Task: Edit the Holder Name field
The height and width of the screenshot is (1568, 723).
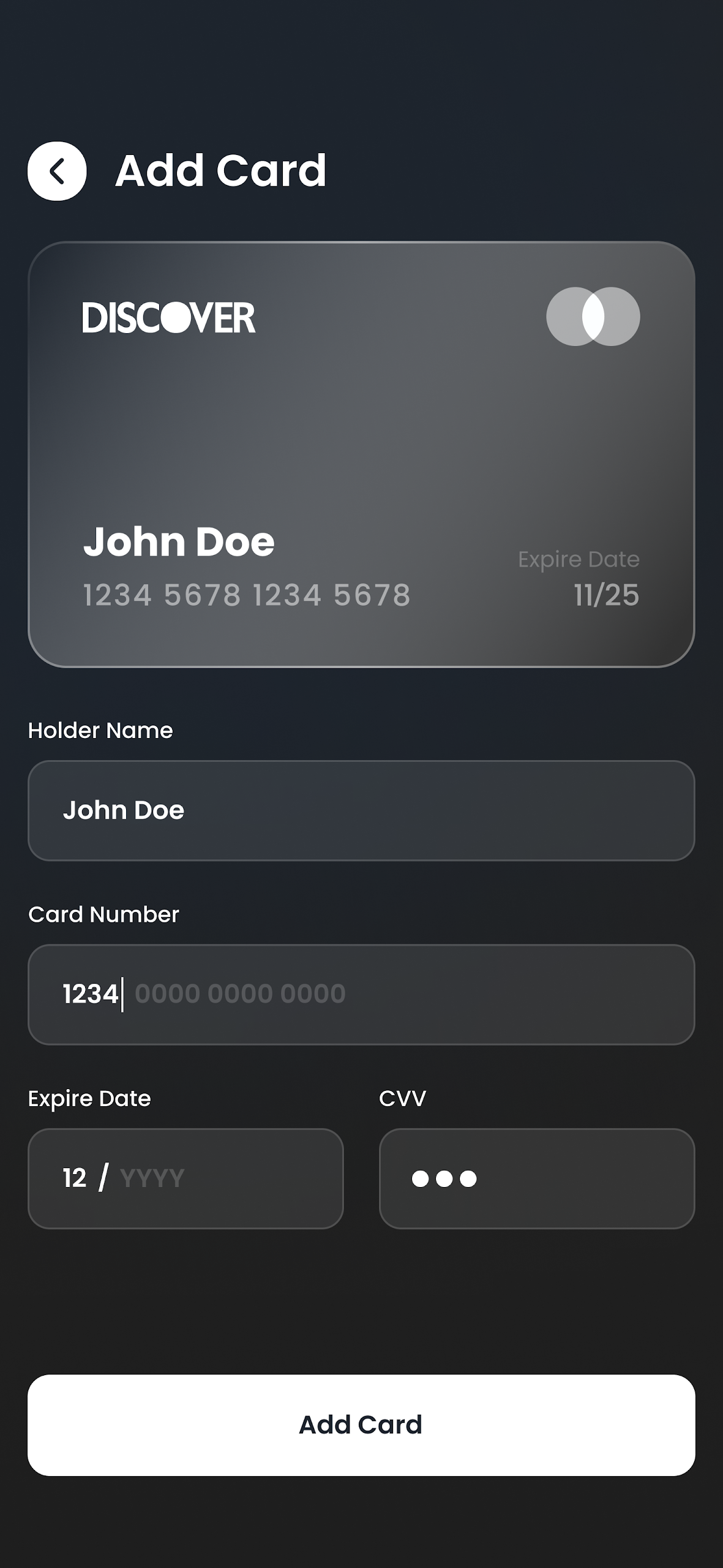Action: 361,810
